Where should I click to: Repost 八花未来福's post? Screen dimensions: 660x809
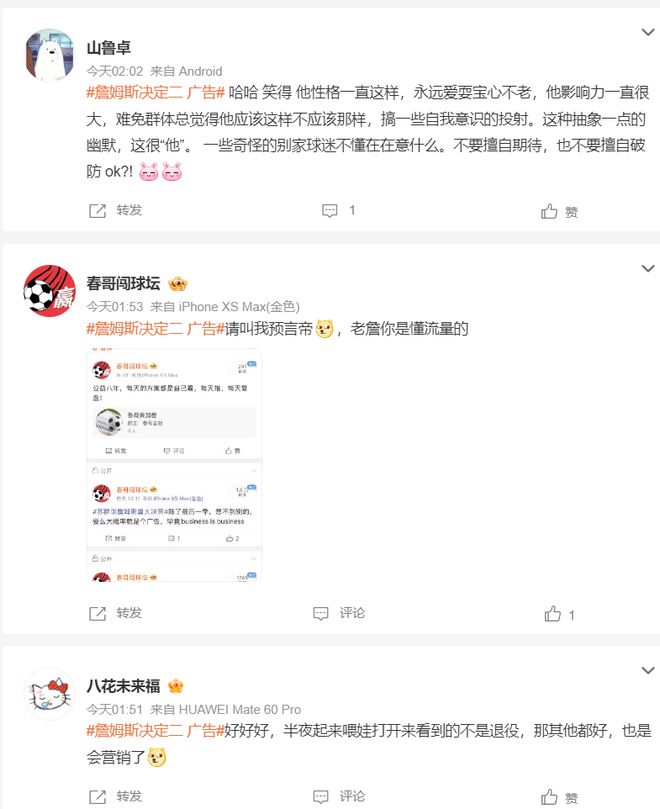(x=116, y=796)
